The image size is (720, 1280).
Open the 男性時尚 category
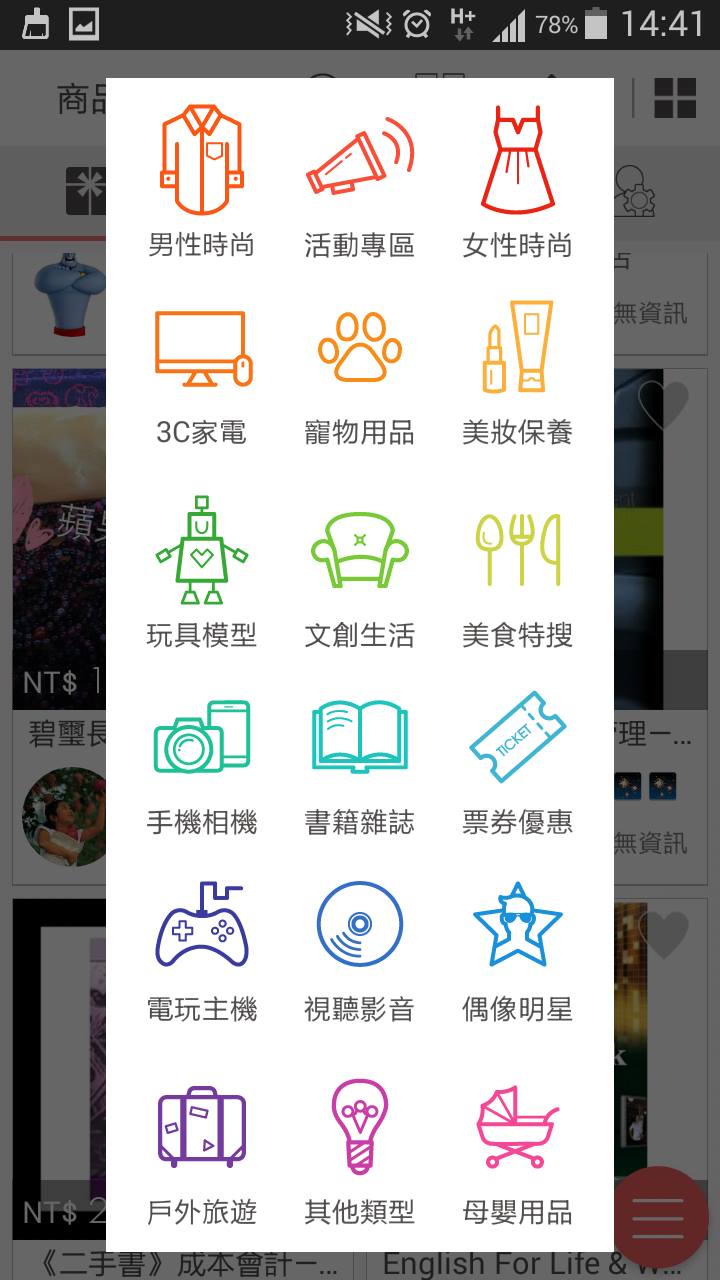[x=202, y=180]
